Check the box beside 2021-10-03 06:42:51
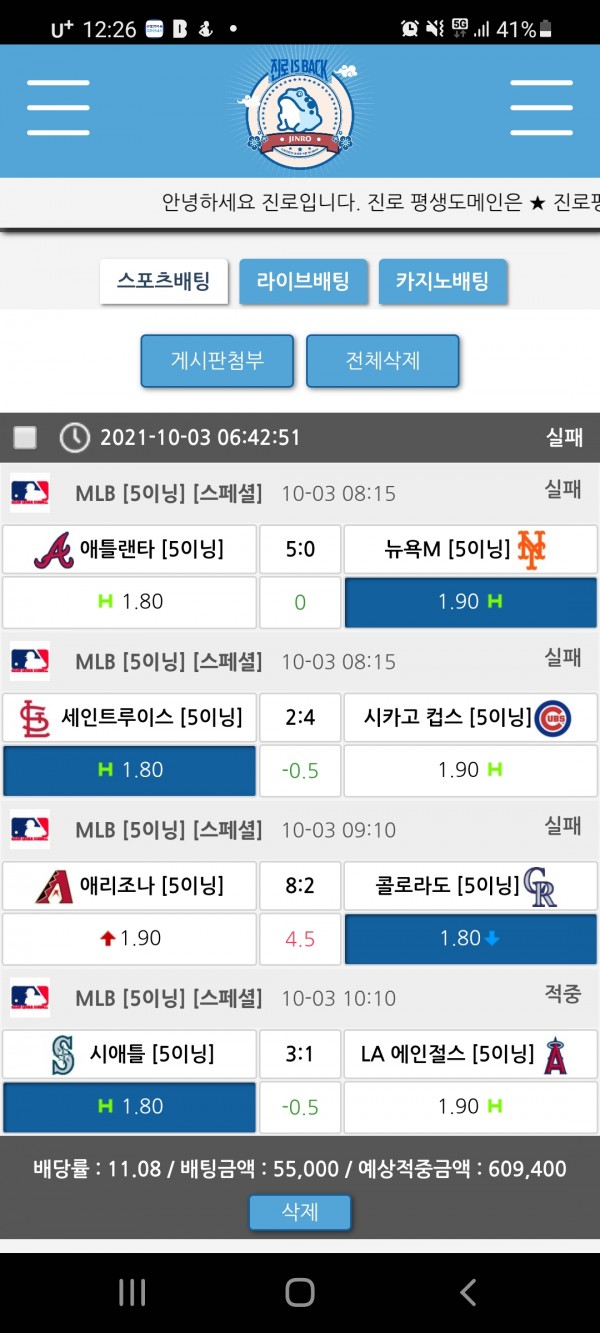Image resolution: width=600 pixels, height=1333 pixels. [25, 437]
